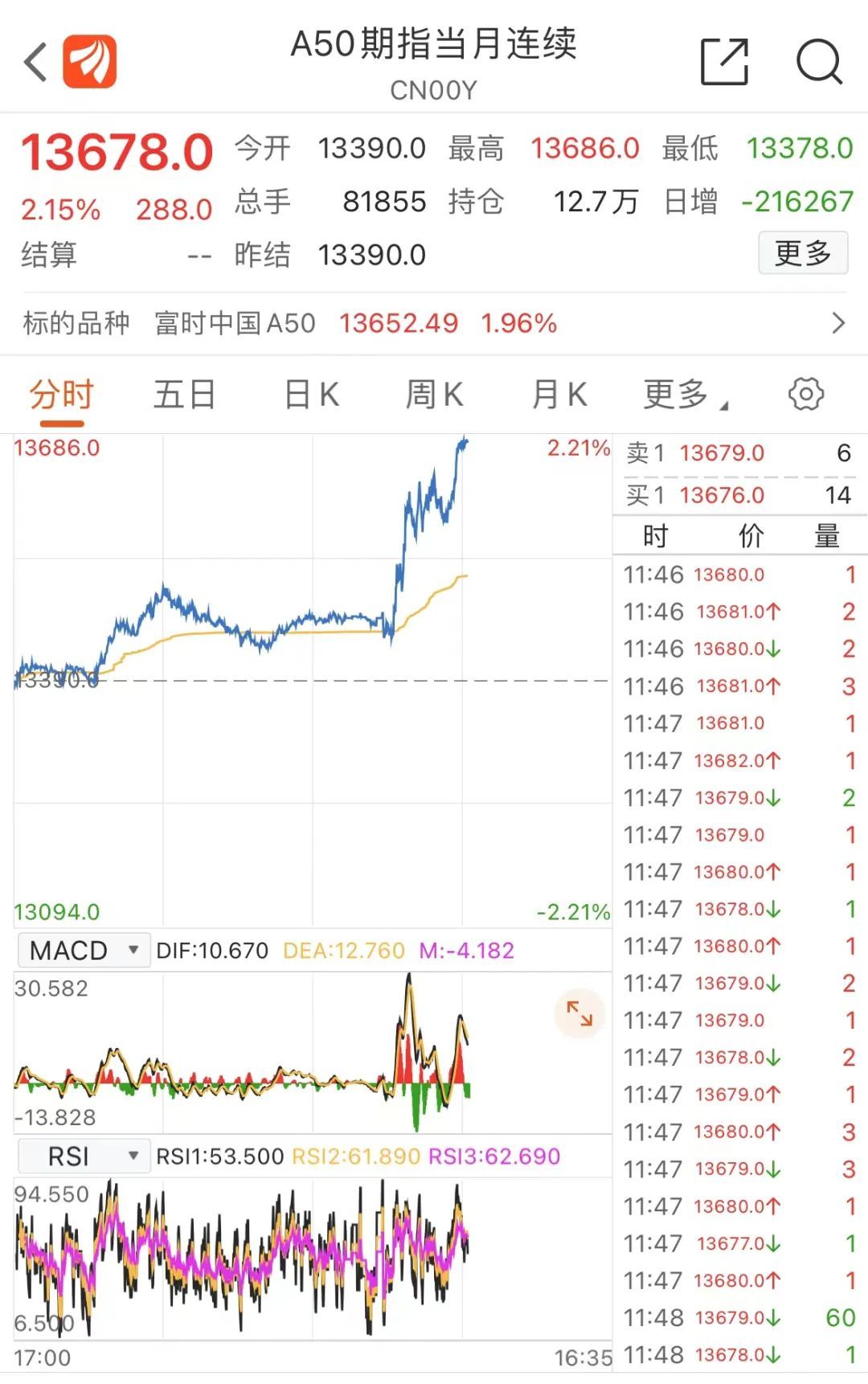Tap the fullscreen expand icon on MACD panel
Viewport: 868px width, 1384px height.
[580, 1014]
